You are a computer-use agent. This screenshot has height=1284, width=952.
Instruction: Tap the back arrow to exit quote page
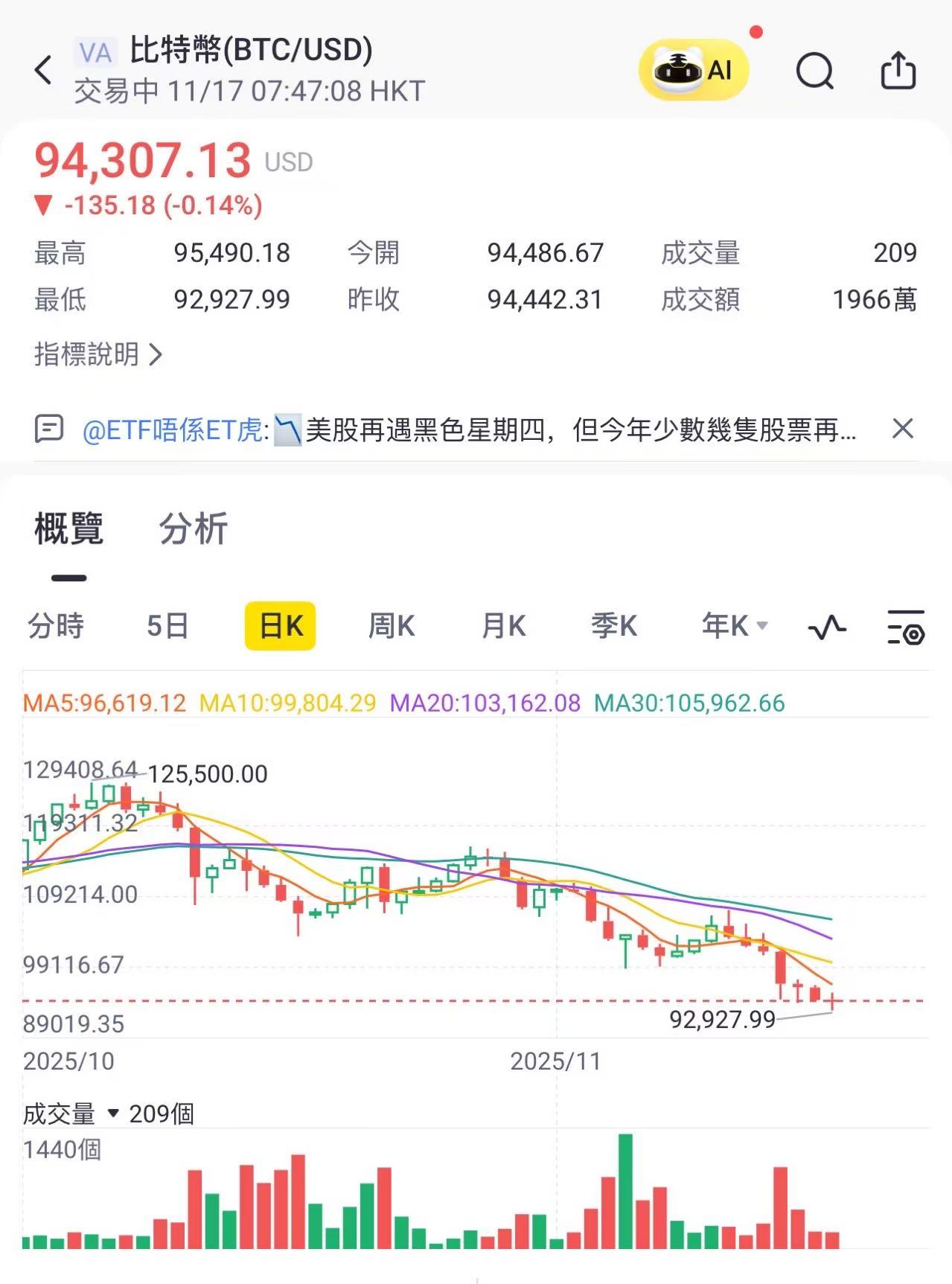tap(42, 69)
